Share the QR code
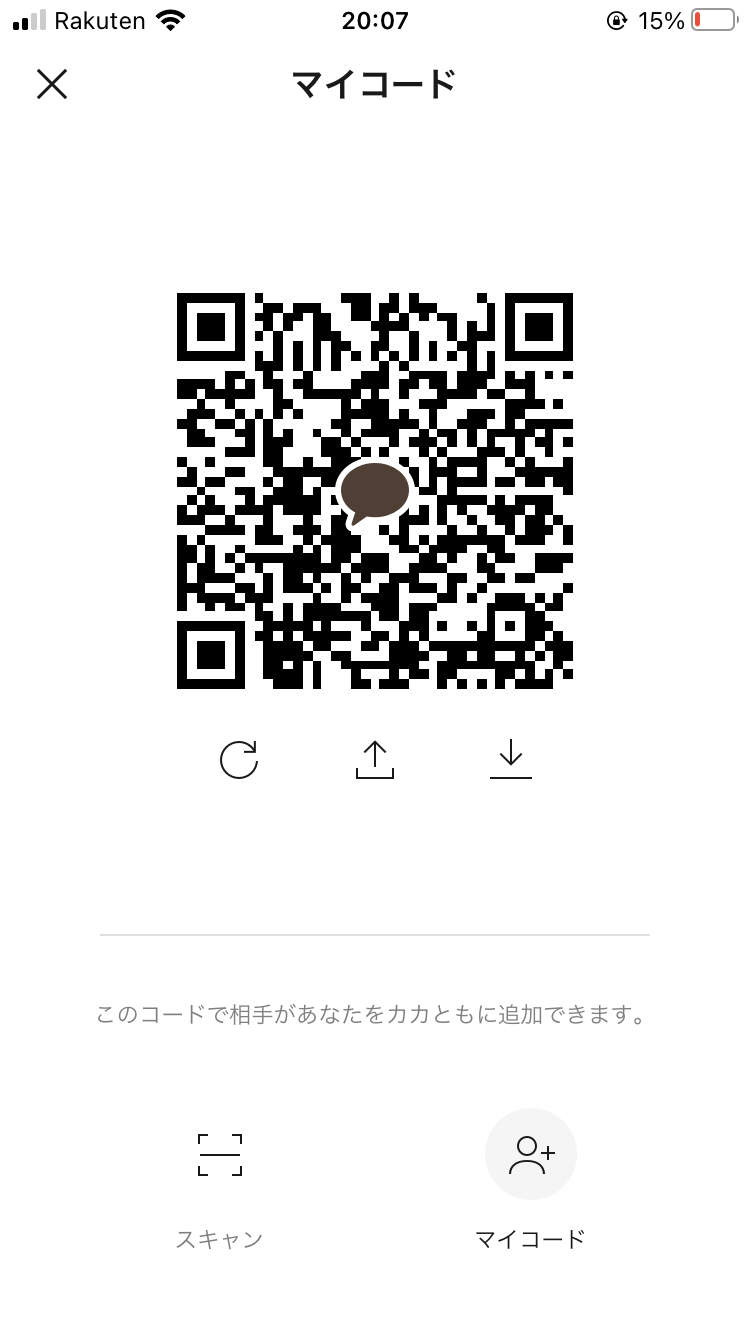 pos(375,759)
